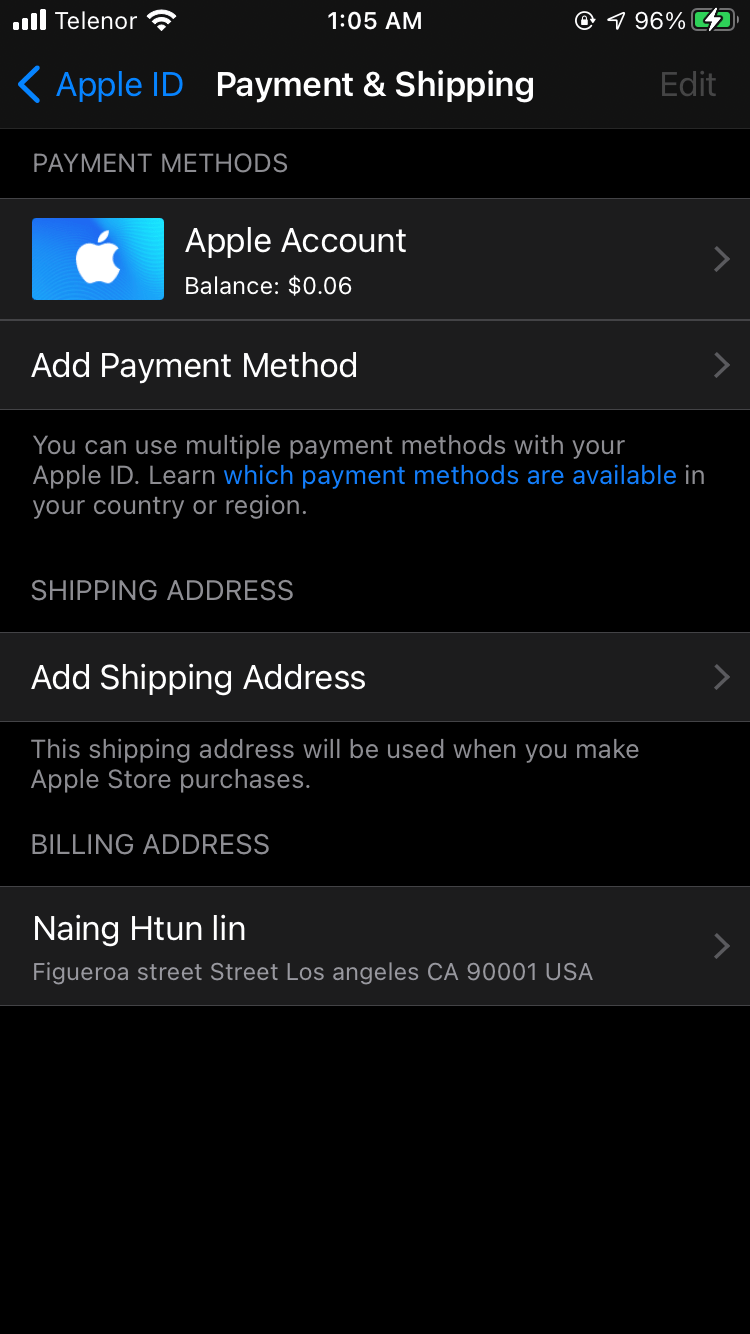Select Add Payment Method

[194, 365]
